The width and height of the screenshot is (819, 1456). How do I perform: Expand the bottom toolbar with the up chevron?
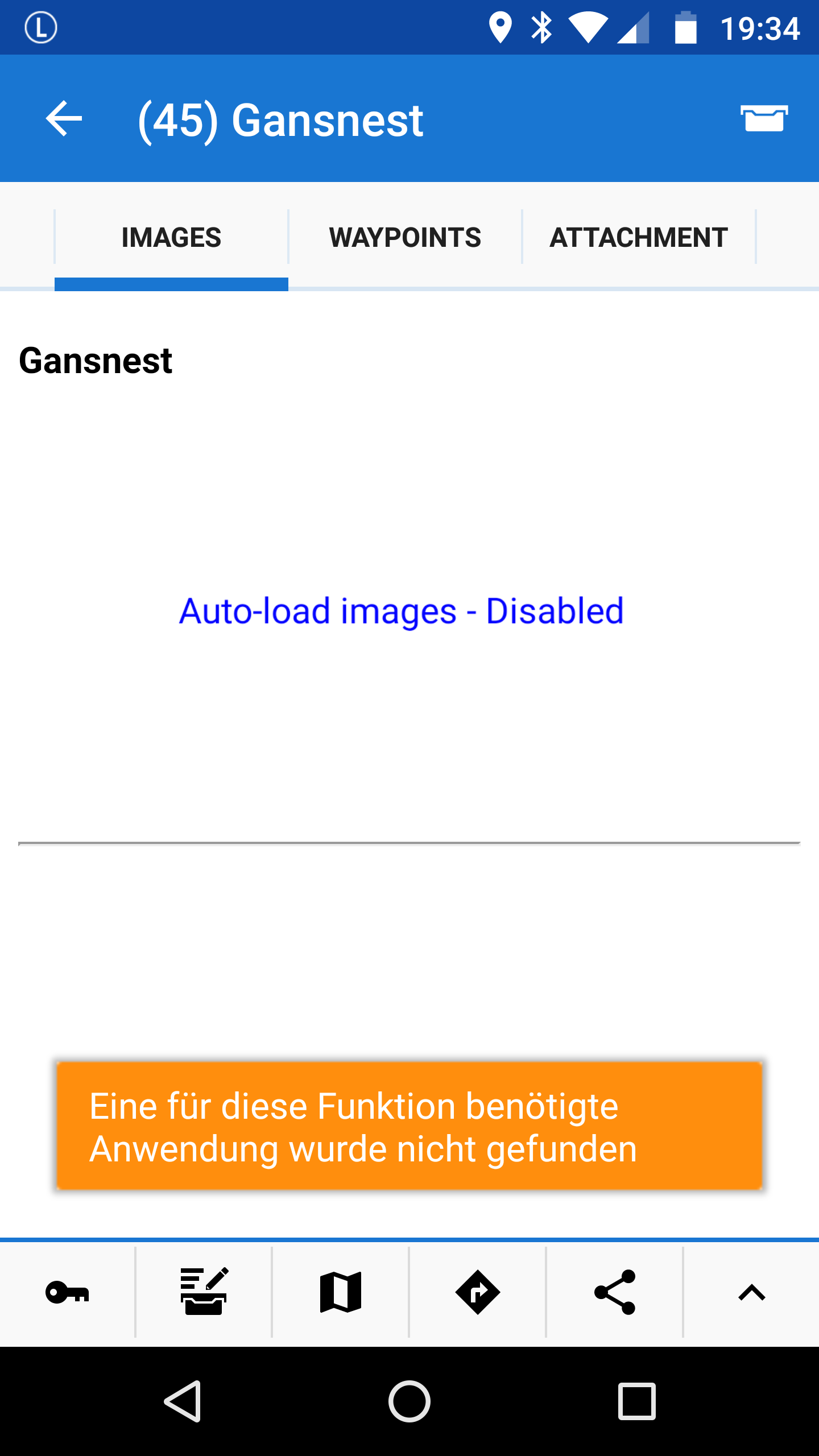(751, 1292)
